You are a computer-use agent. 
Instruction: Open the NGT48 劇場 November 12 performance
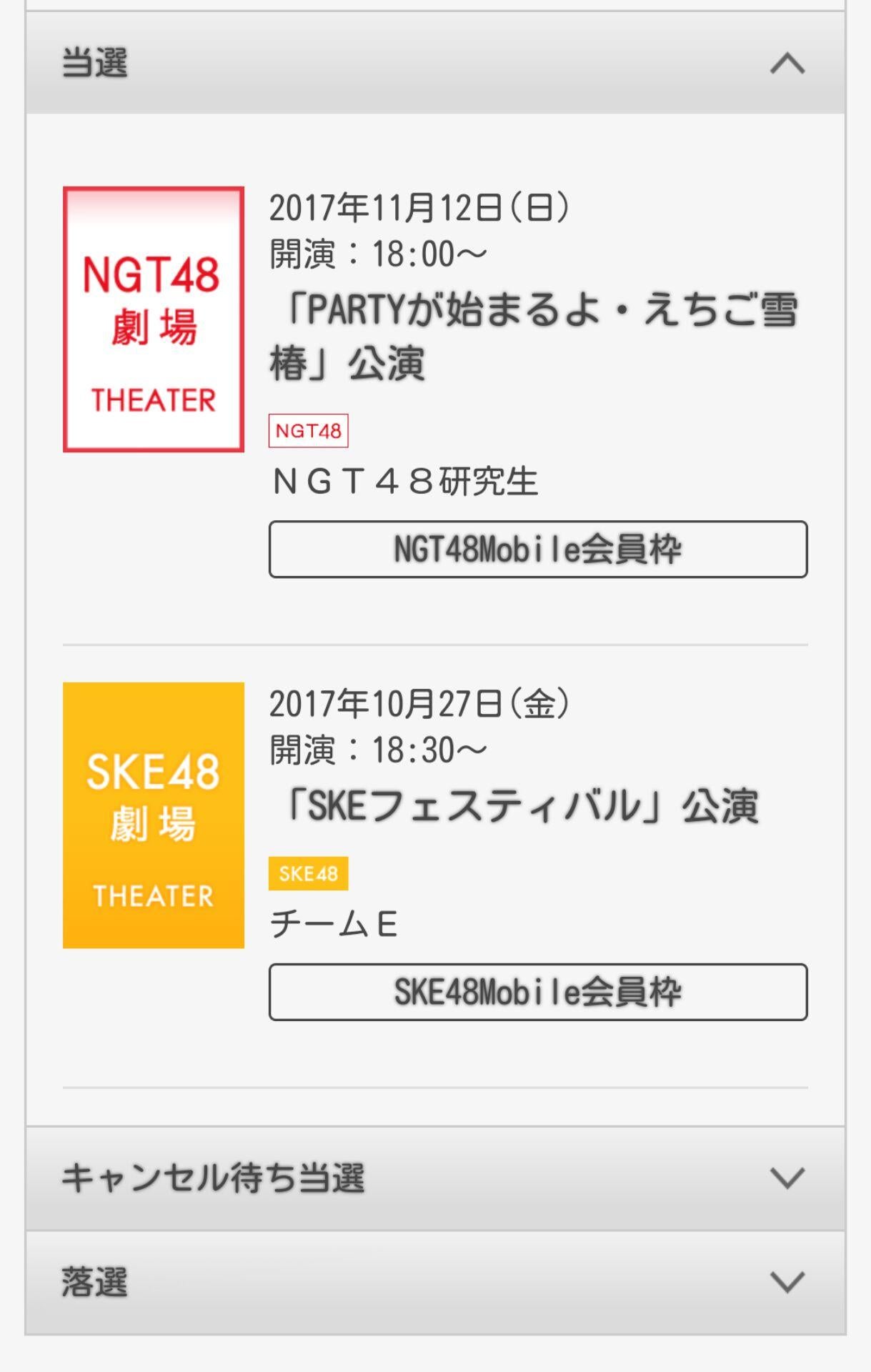click(x=532, y=336)
